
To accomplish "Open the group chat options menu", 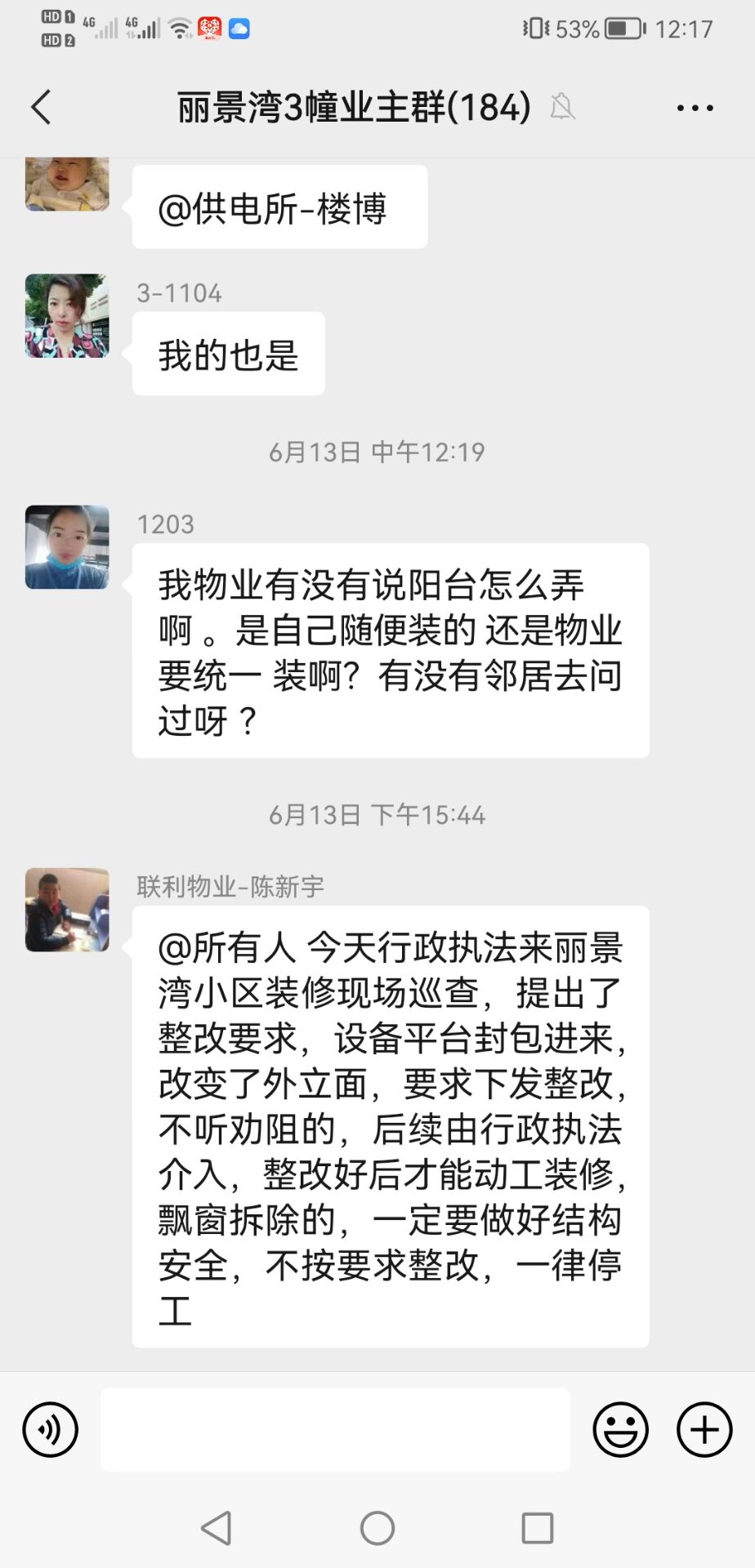I will [695, 107].
